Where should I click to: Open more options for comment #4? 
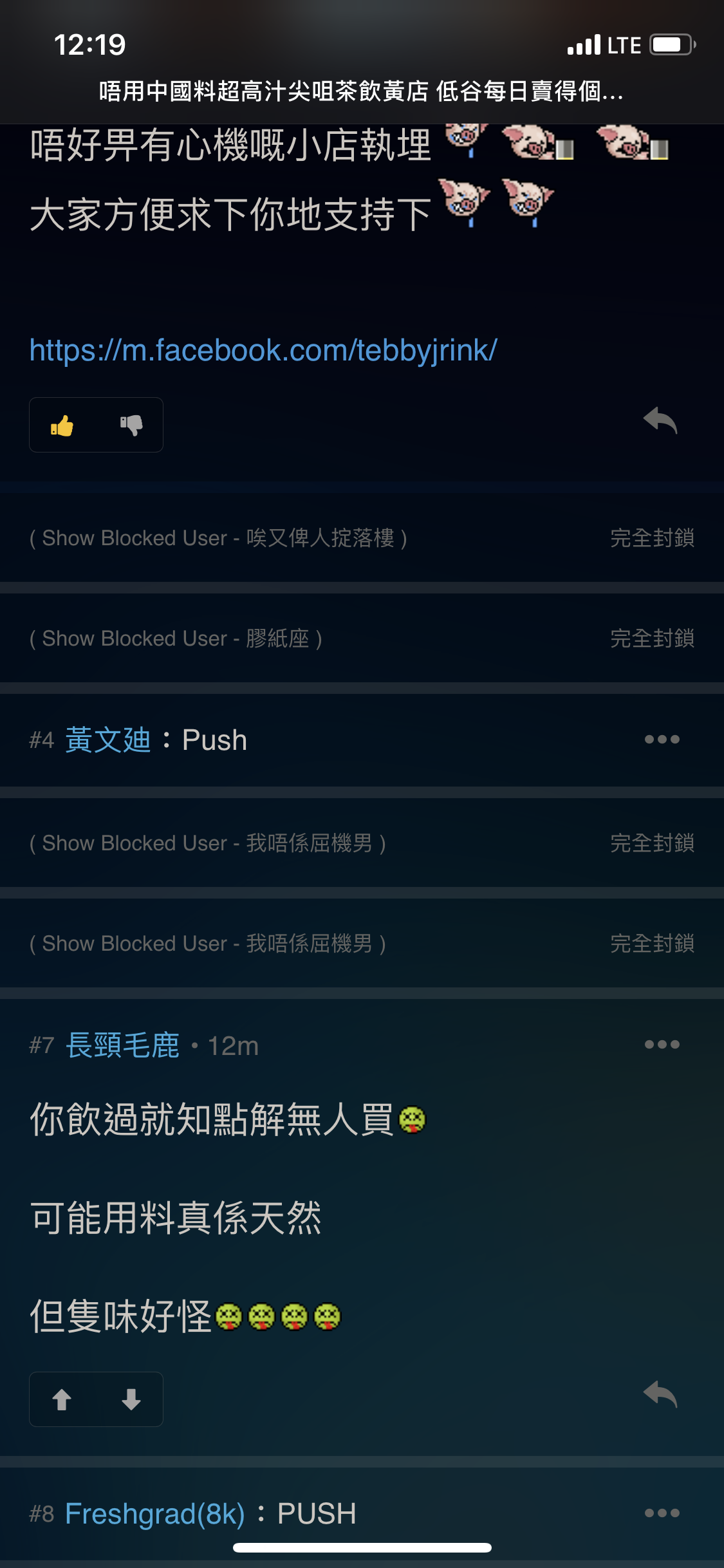click(x=662, y=740)
